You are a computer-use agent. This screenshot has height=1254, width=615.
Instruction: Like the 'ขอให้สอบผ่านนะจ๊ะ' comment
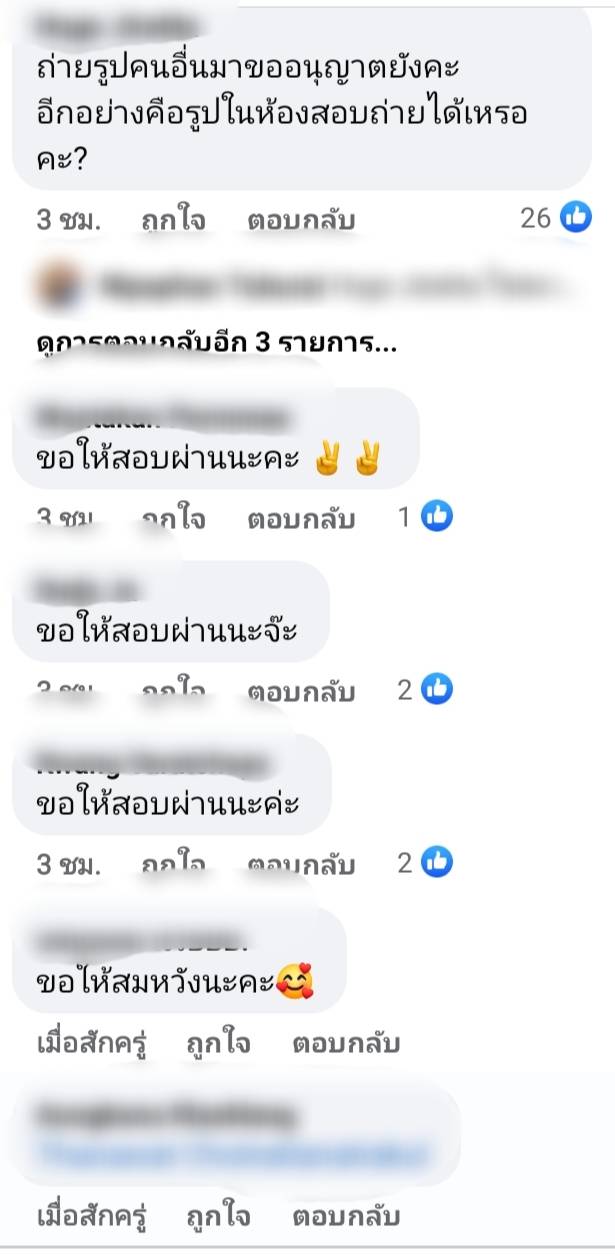173,691
